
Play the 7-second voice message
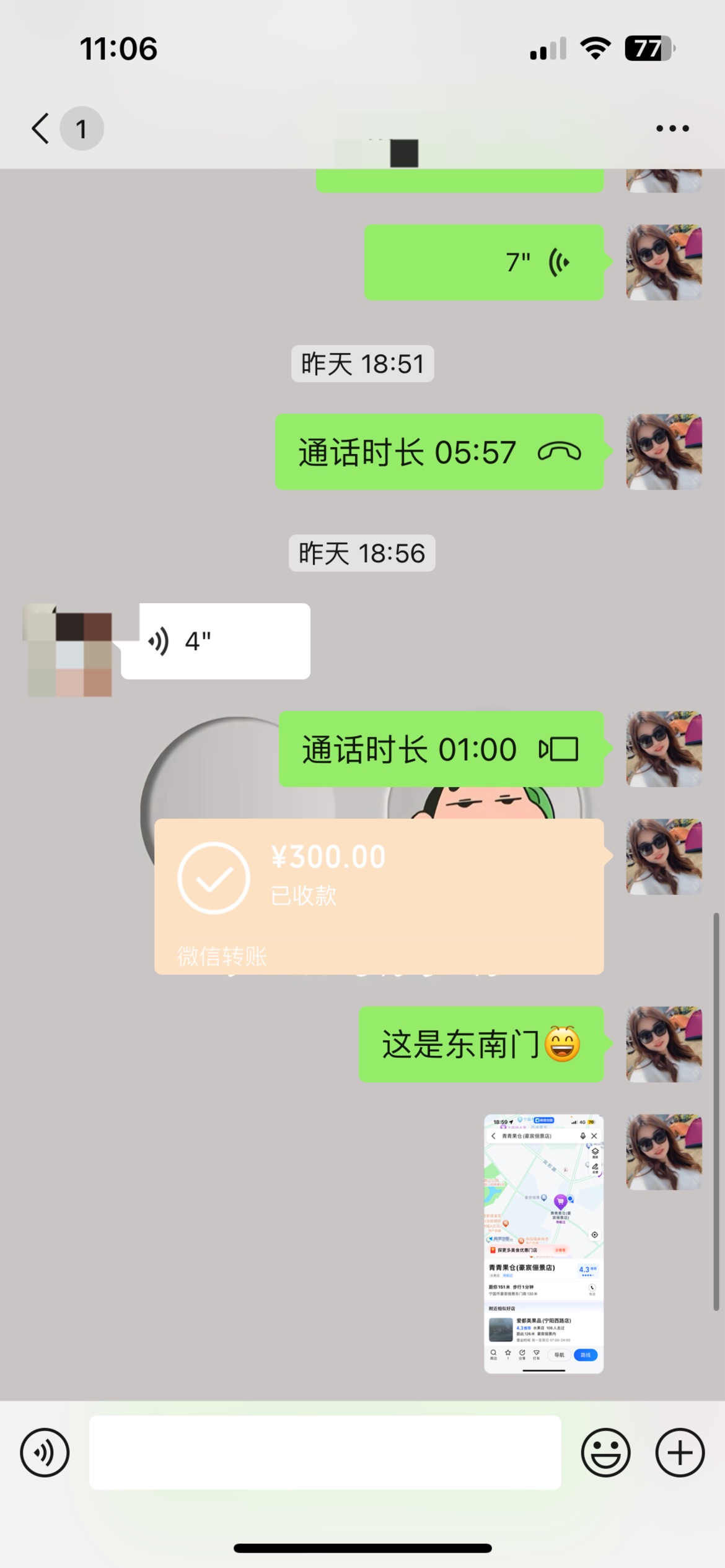[483, 263]
